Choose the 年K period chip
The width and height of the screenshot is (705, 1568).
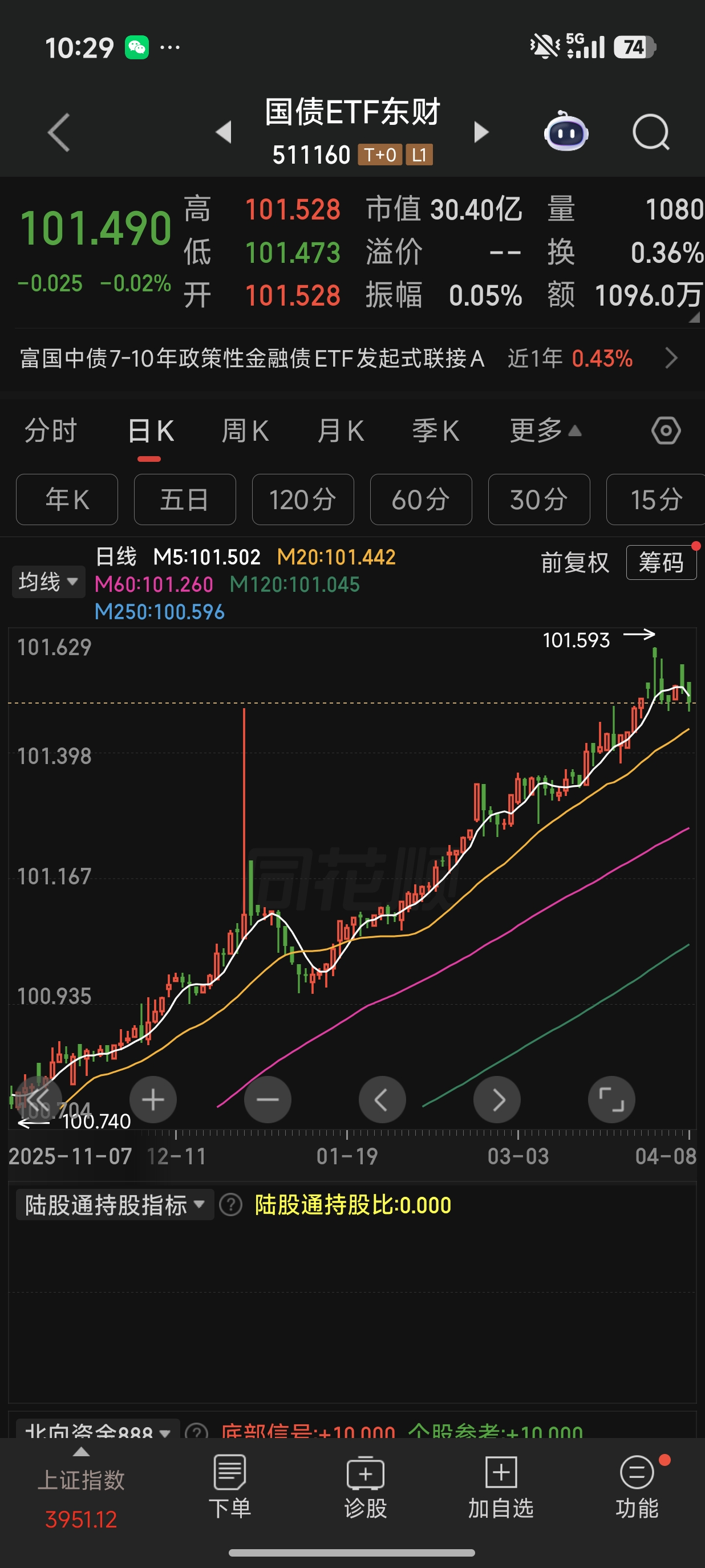[67, 499]
